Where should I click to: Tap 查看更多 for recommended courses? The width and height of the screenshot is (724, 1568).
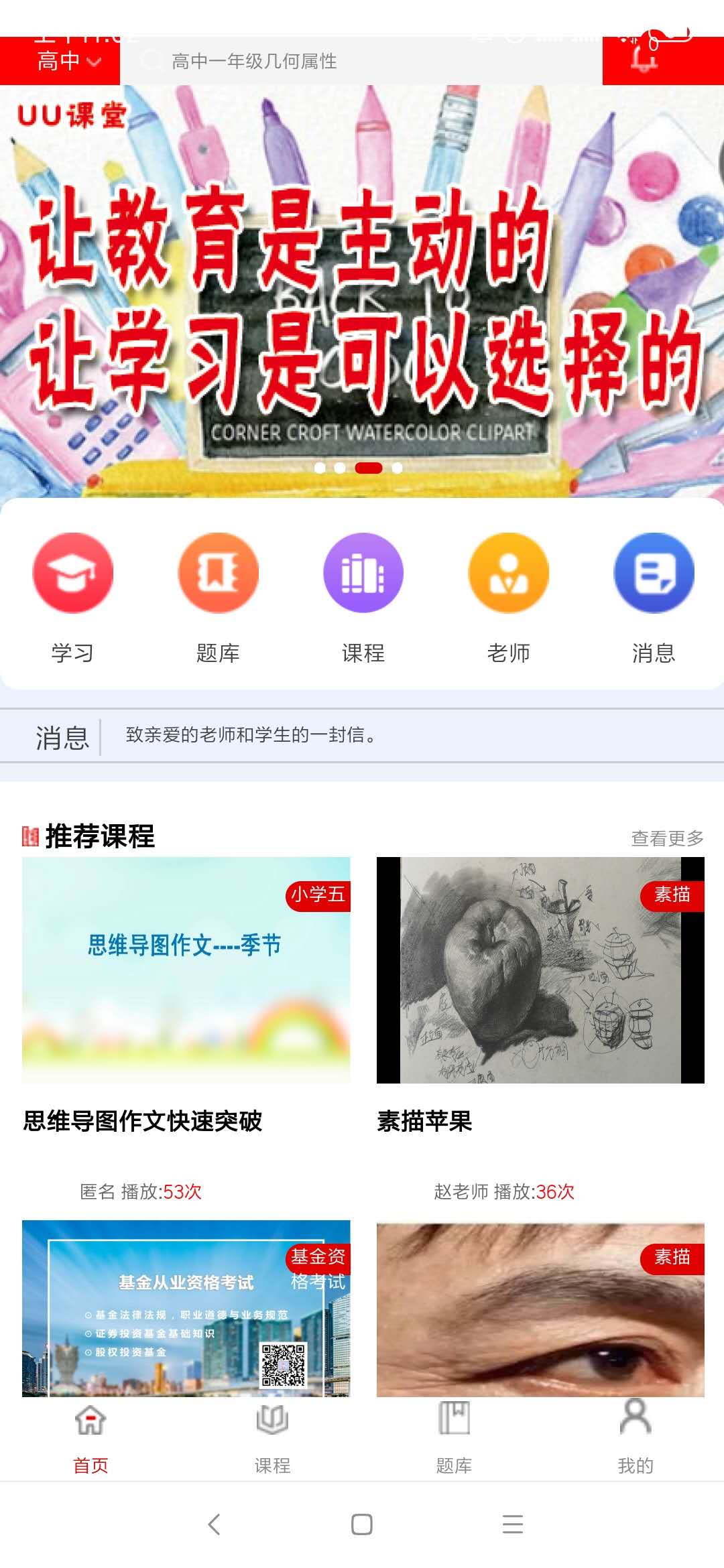click(667, 838)
